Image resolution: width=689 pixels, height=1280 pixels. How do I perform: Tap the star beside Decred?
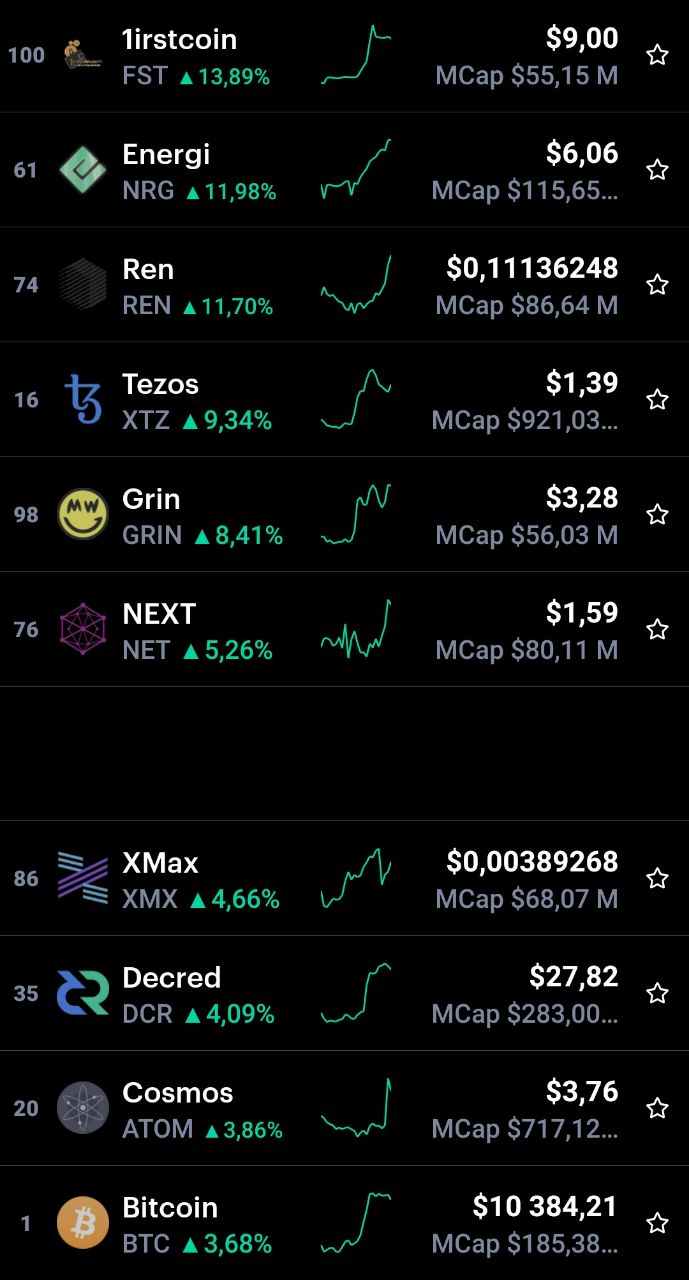tap(657, 993)
